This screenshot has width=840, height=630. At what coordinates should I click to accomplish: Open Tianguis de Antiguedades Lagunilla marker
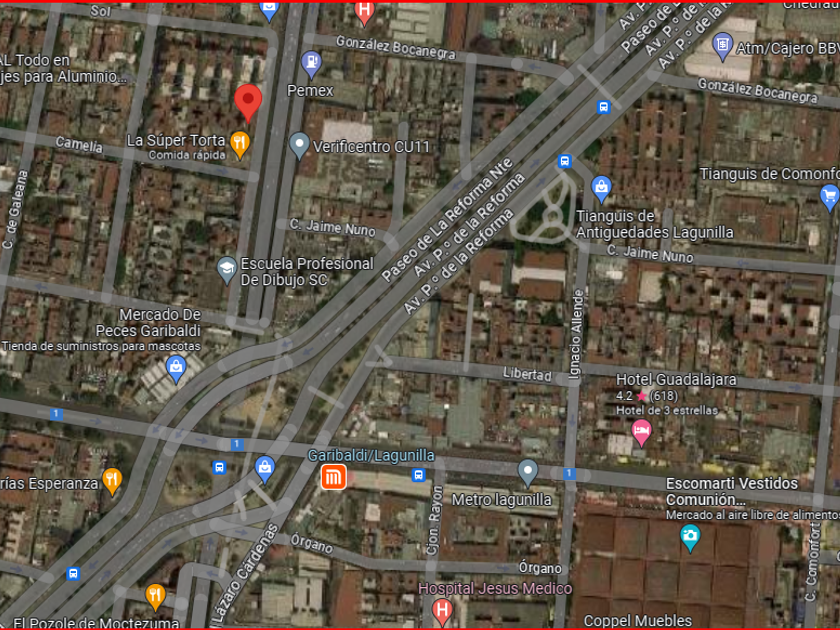coord(601,190)
